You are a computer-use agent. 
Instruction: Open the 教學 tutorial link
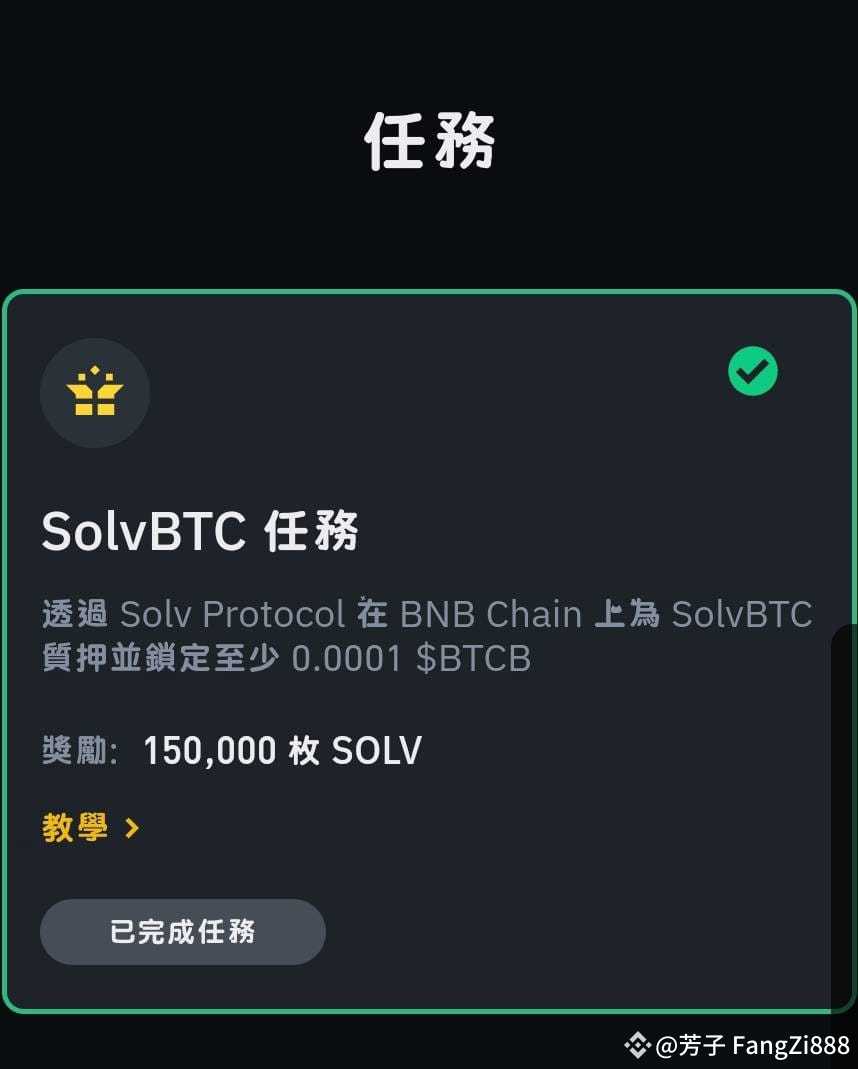pos(90,828)
